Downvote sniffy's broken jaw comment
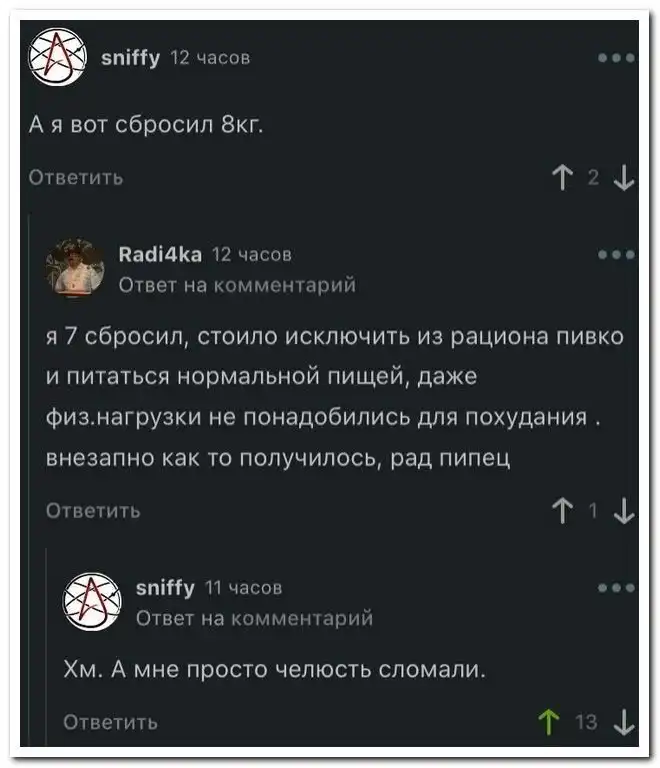Image resolution: width=660 pixels, height=768 pixels. click(624, 720)
